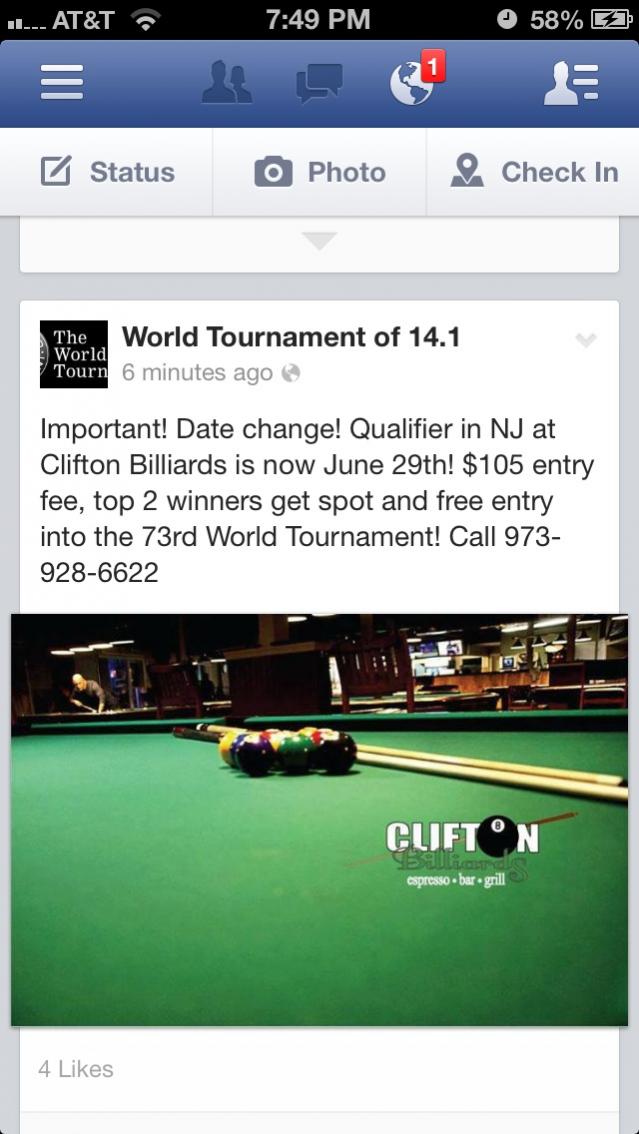Expand the post options chevron

point(586,341)
